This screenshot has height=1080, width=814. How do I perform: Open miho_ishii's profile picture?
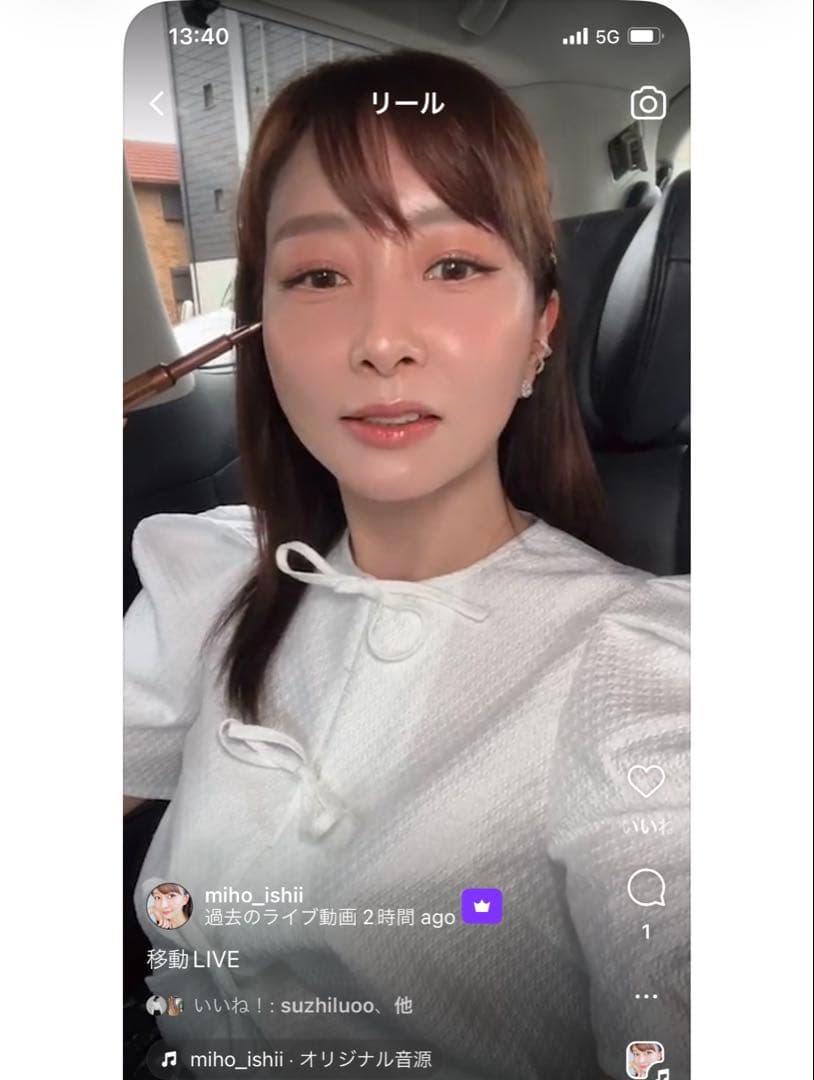pos(169,905)
